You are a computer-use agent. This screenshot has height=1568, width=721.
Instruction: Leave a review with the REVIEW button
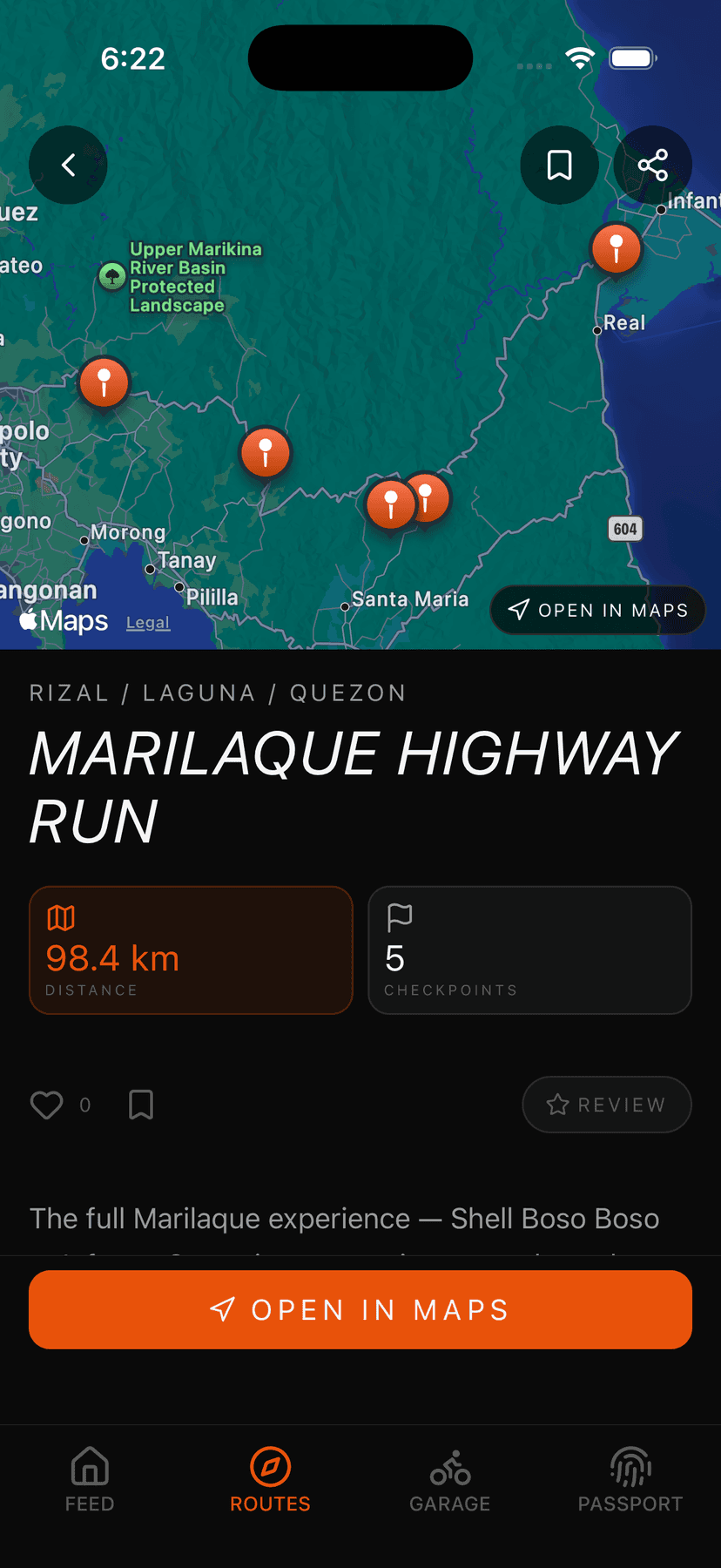tap(607, 1104)
